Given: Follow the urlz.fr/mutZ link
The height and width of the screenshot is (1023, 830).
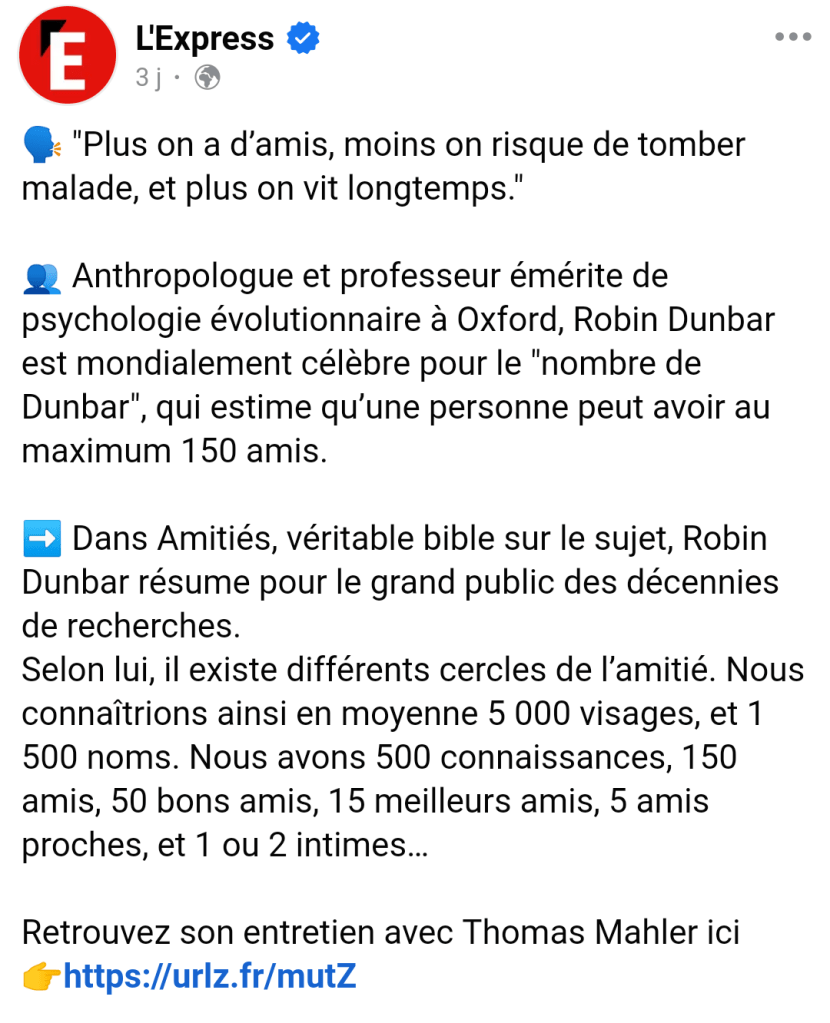Looking at the screenshot, I should tap(209, 975).
